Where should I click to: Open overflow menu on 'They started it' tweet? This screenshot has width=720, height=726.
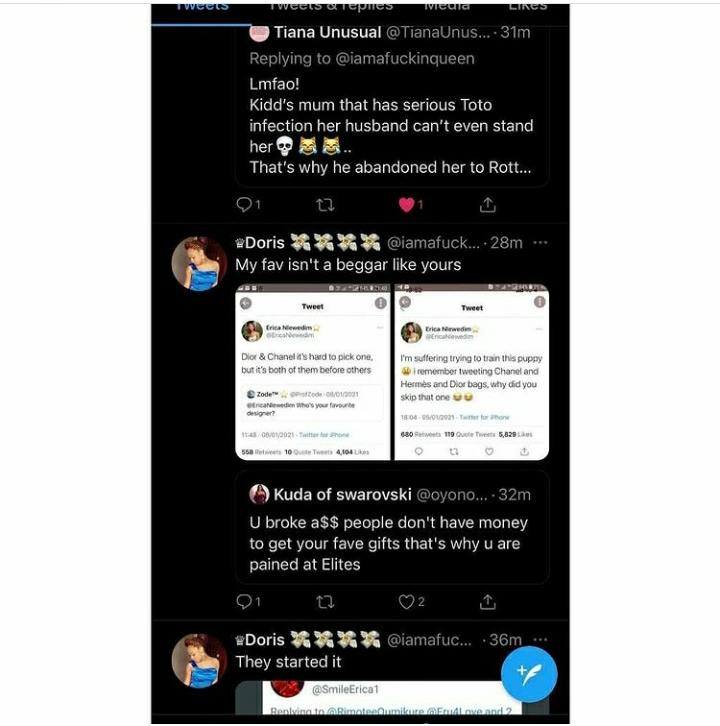[540, 640]
